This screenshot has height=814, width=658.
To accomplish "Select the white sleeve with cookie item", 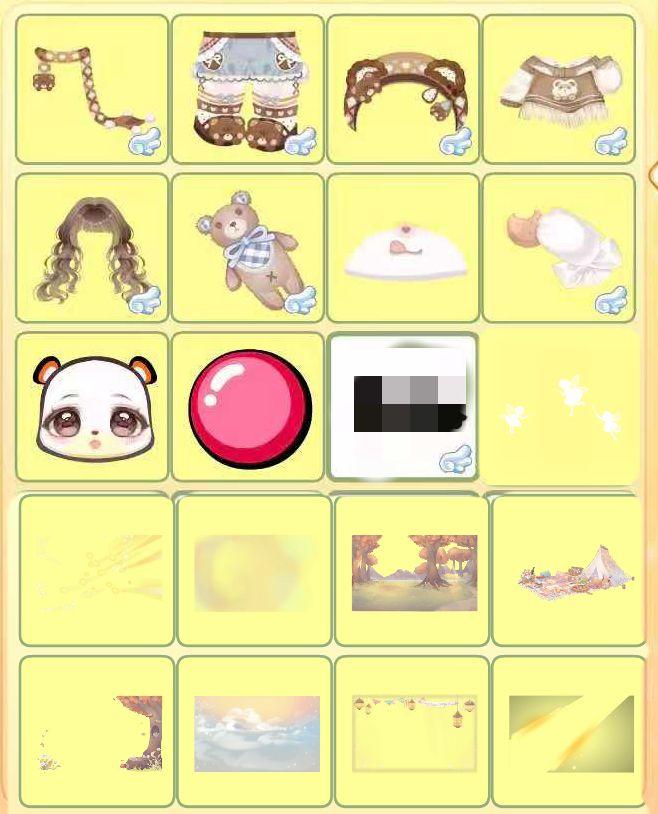I will coord(558,248).
